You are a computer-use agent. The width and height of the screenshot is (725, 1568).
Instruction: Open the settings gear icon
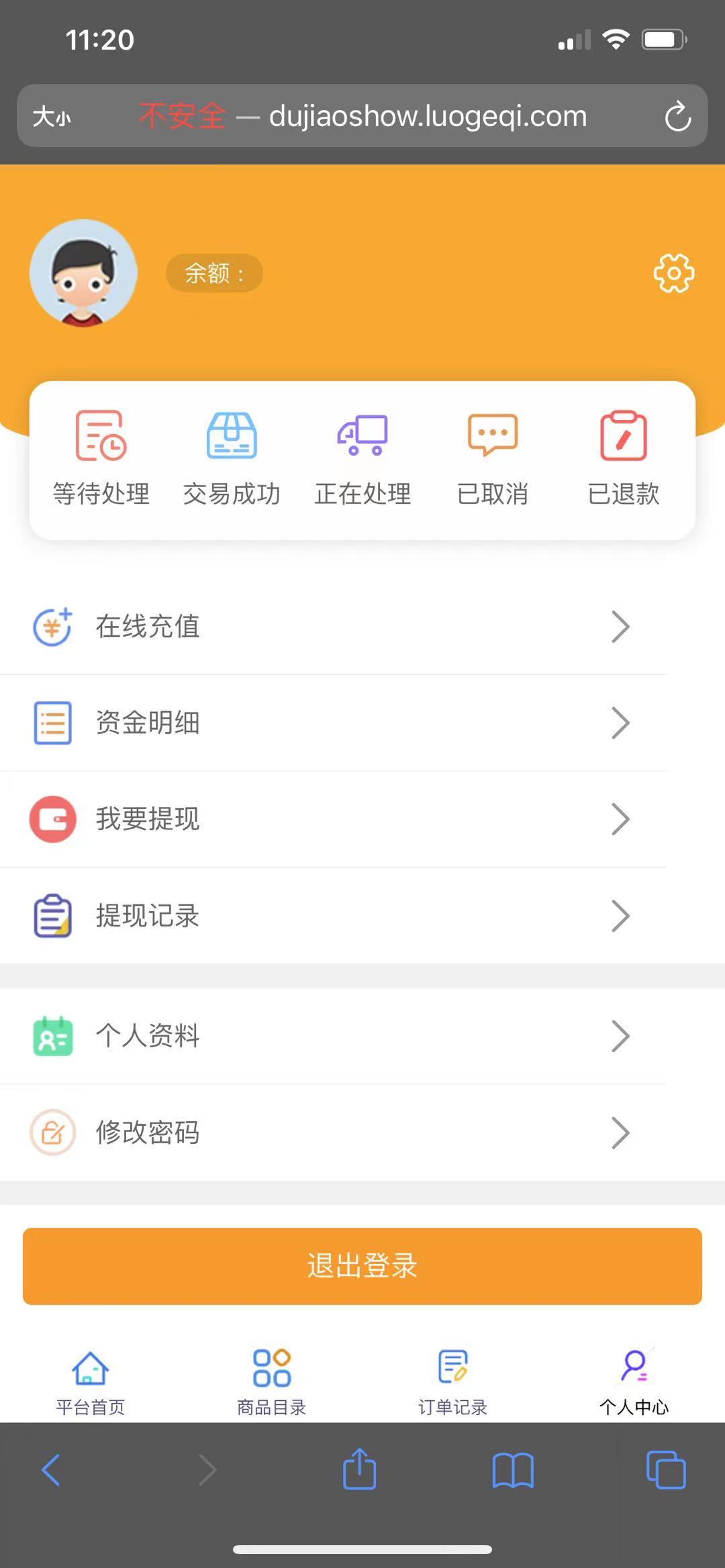(673, 273)
